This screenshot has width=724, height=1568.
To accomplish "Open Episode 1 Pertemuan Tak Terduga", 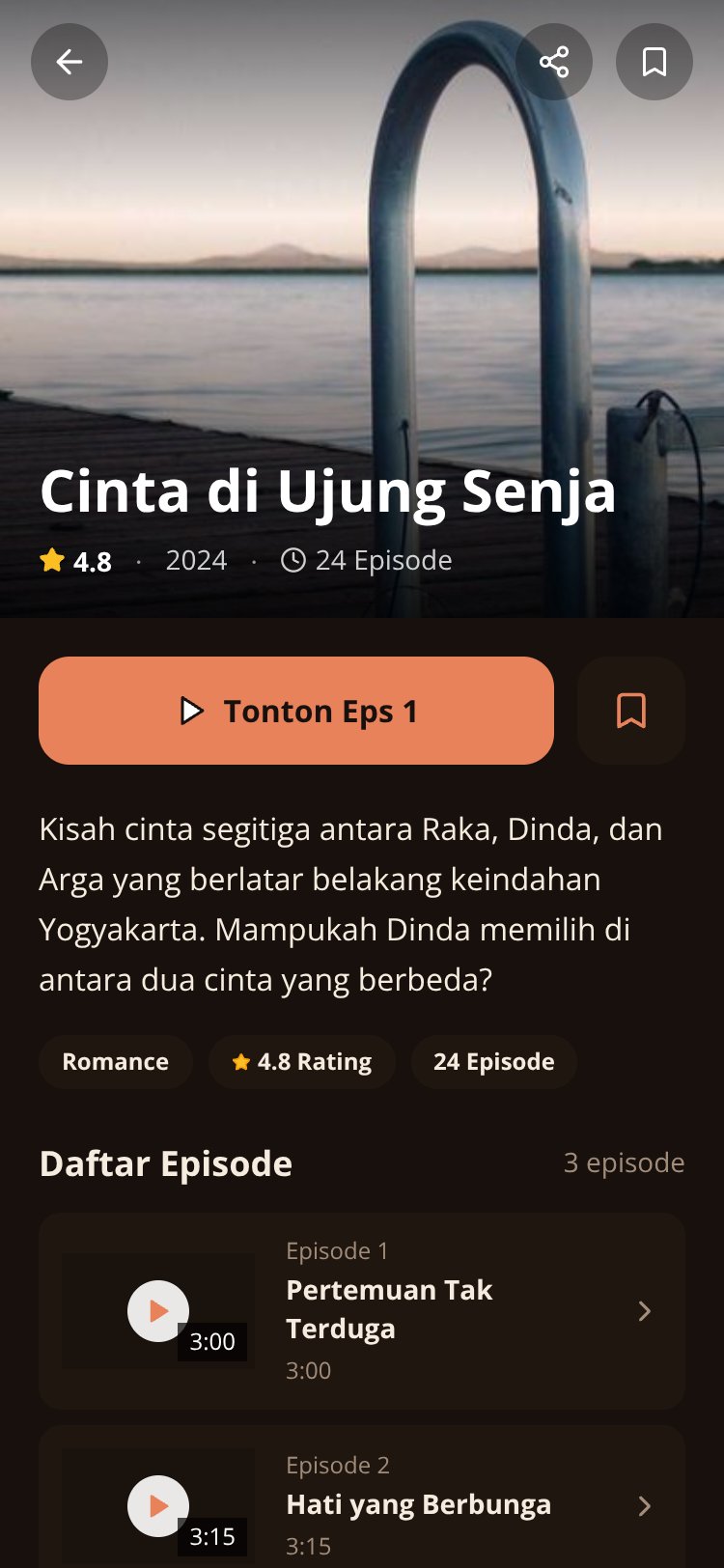I will click(362, 1310).
